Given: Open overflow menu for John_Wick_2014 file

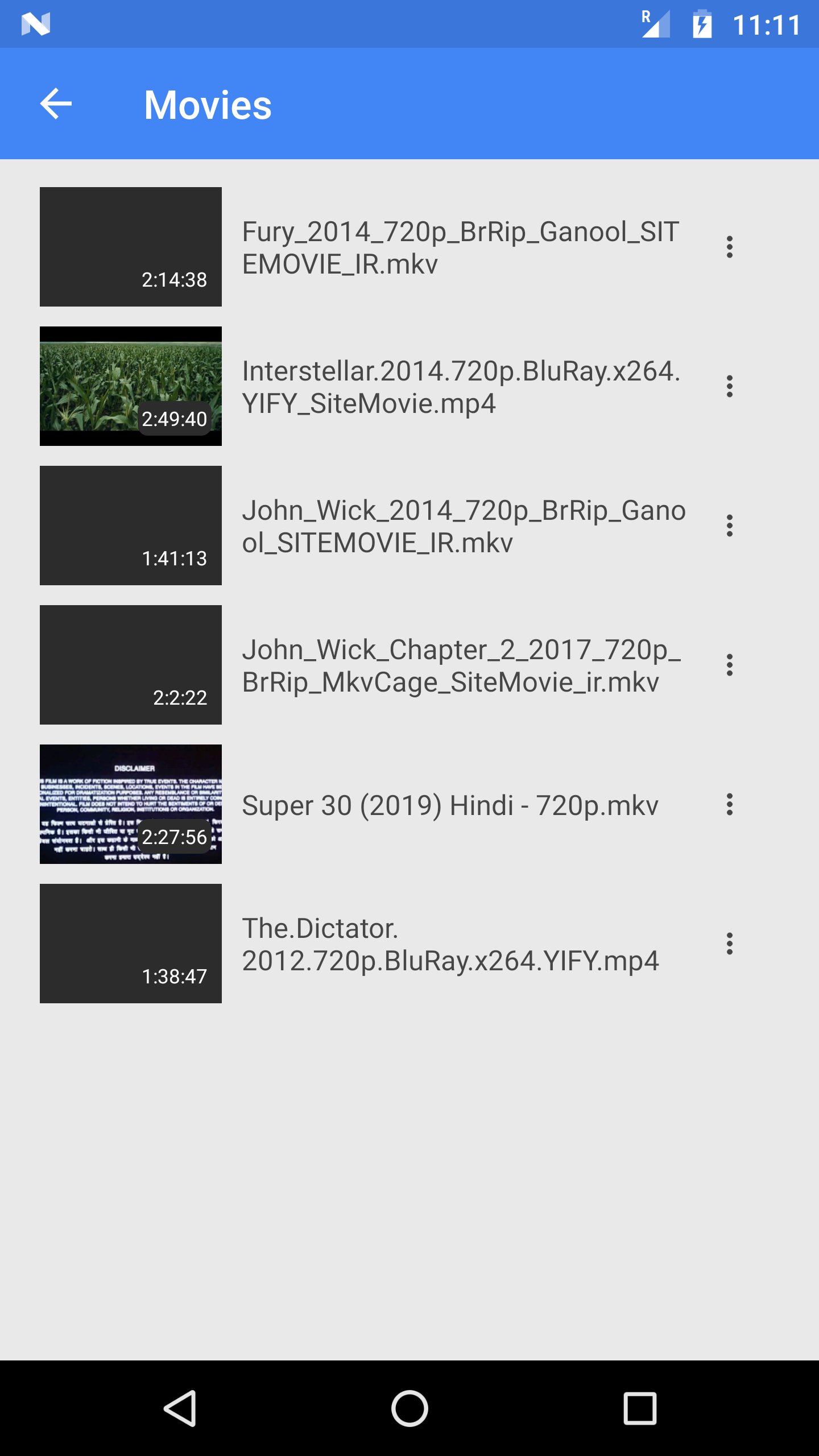Looking at the screenshot, I should tap(729, 526).
